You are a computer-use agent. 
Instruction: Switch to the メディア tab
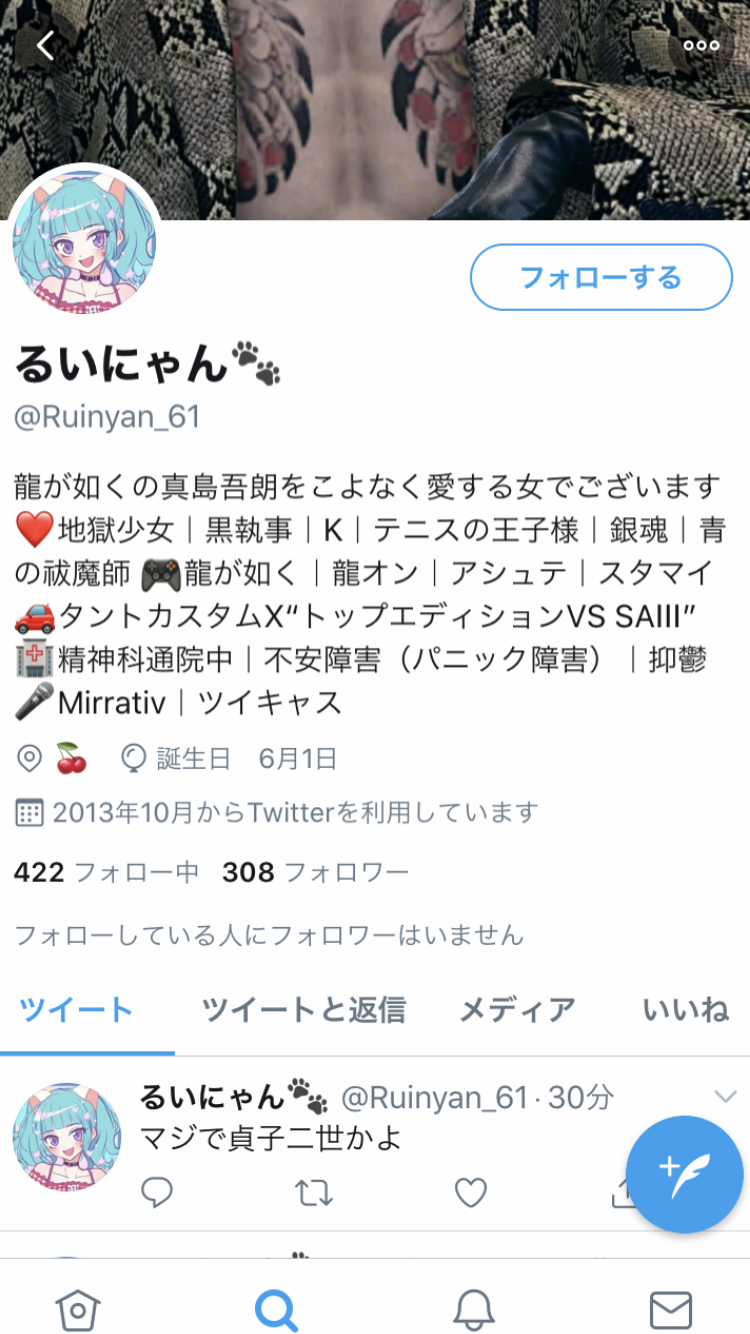[517, 1010]
